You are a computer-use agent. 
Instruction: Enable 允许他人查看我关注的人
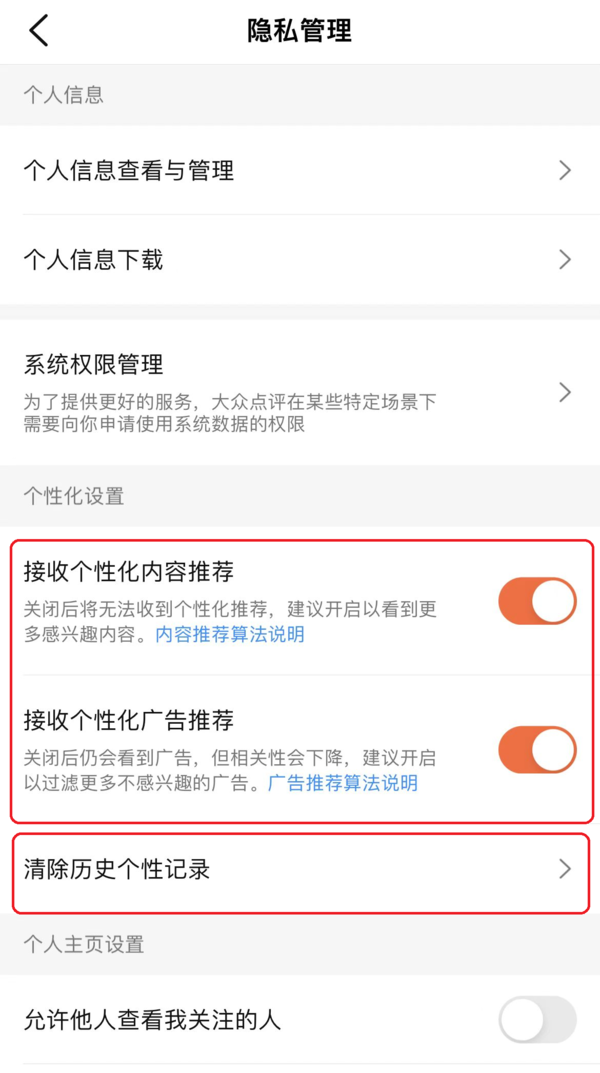[x=537, y=1020]
